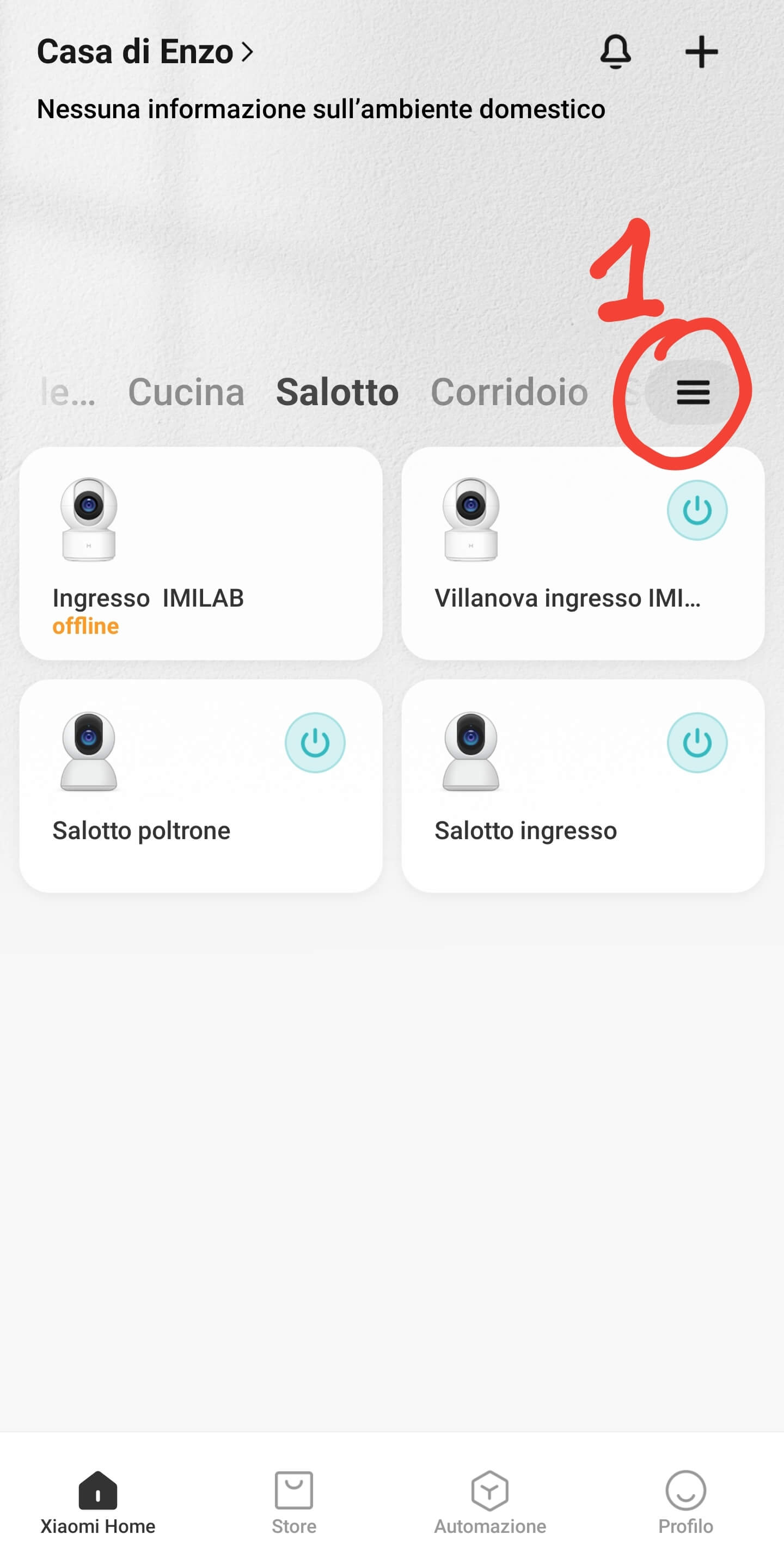Toggle power for Salotto ingresso camera

click(x=696, y=742)
